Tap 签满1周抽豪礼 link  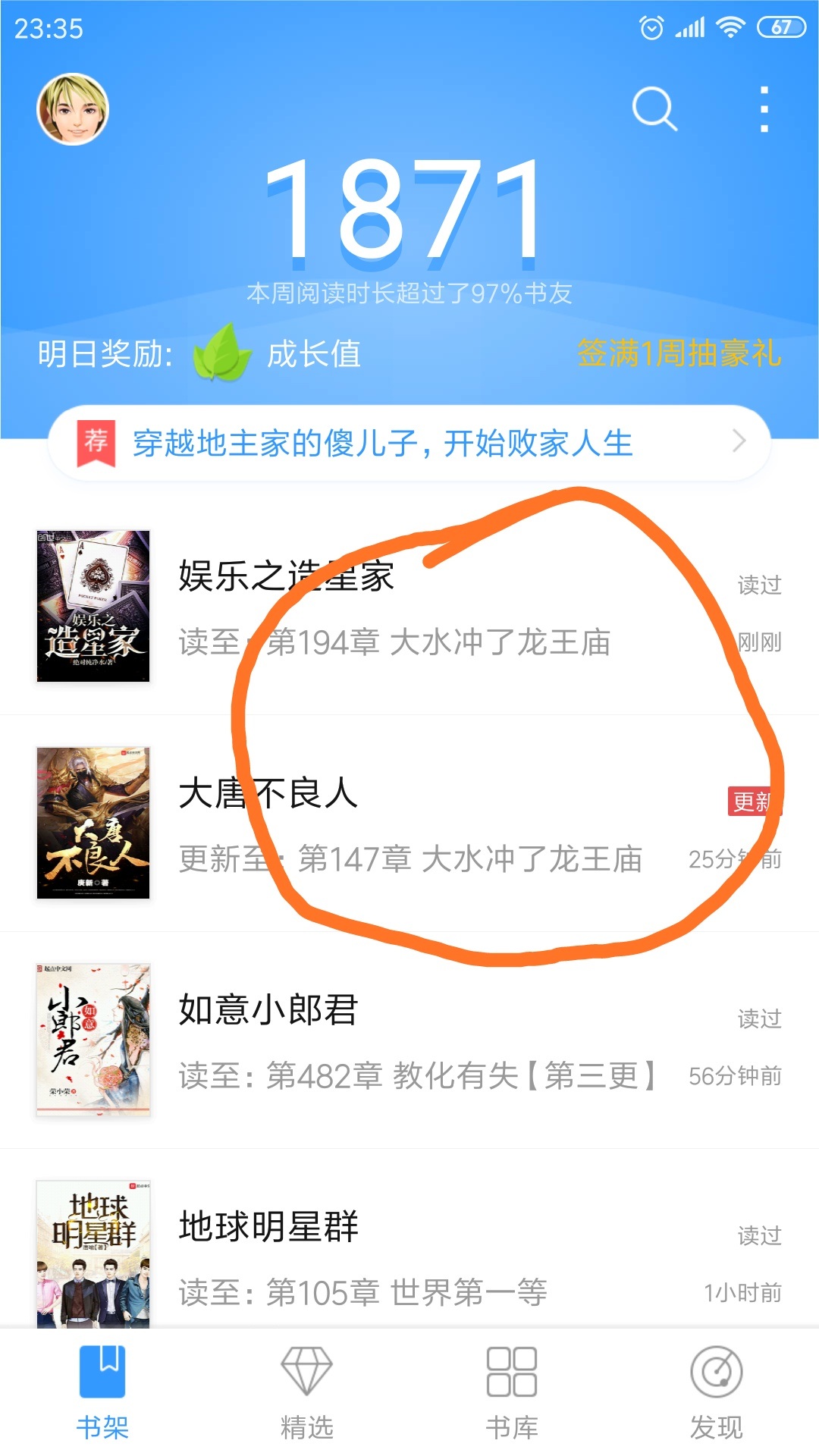(x=679, y=353)
